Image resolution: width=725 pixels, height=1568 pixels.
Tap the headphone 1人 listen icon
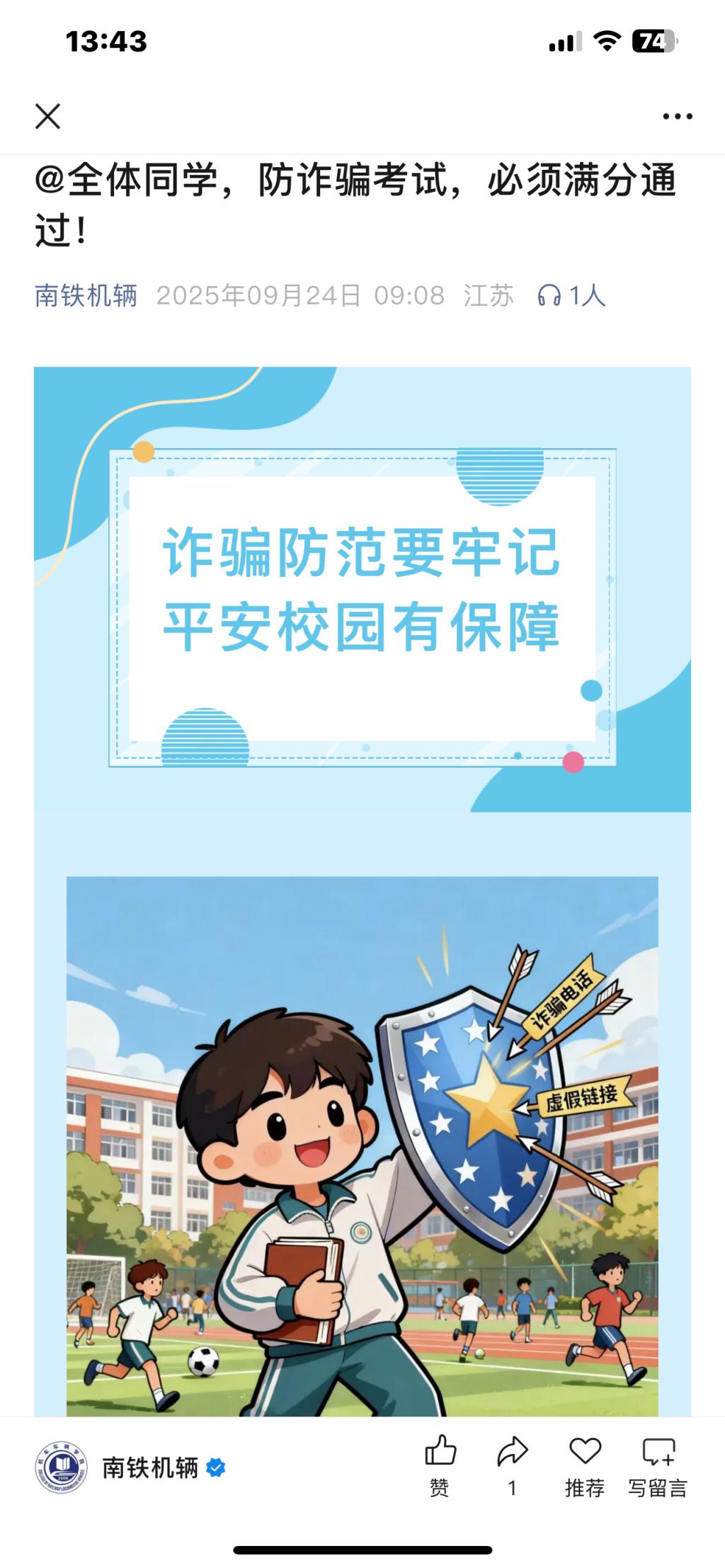pyautogui.click(x=571, y=295)
